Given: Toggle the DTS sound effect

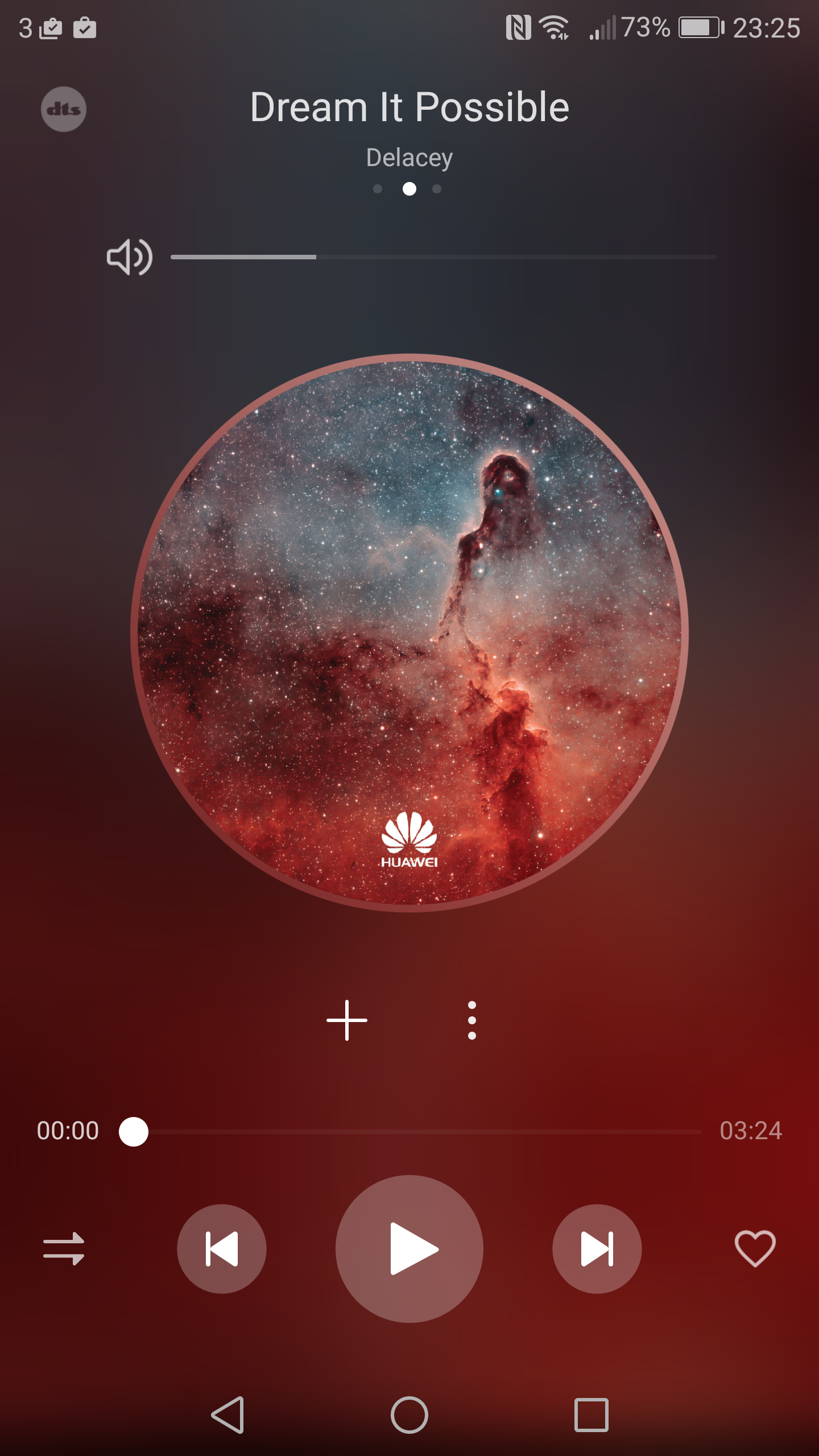Looking at the screenshot, I should [64, 109].
